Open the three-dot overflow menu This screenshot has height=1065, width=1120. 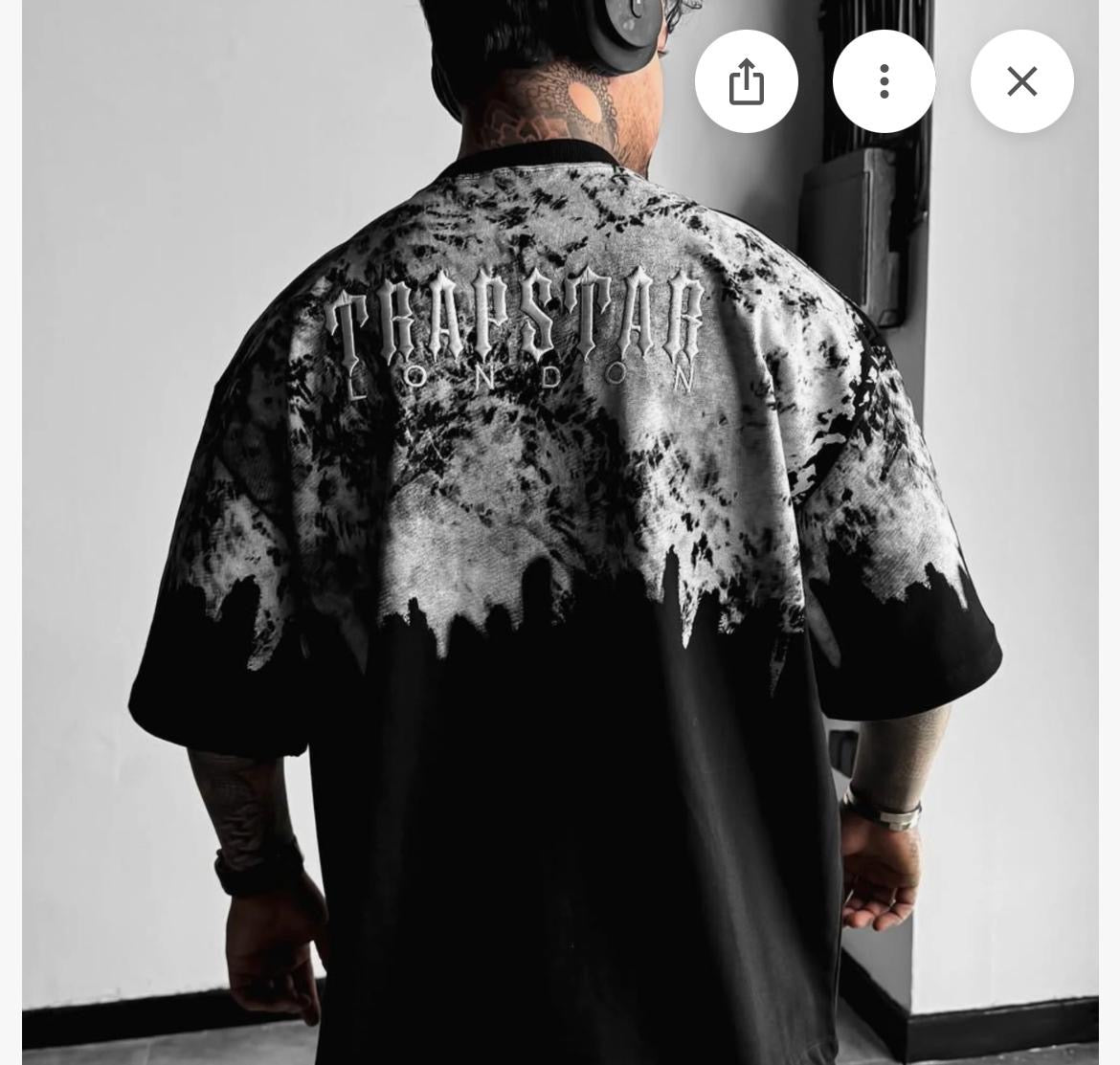tap(884, 81)
